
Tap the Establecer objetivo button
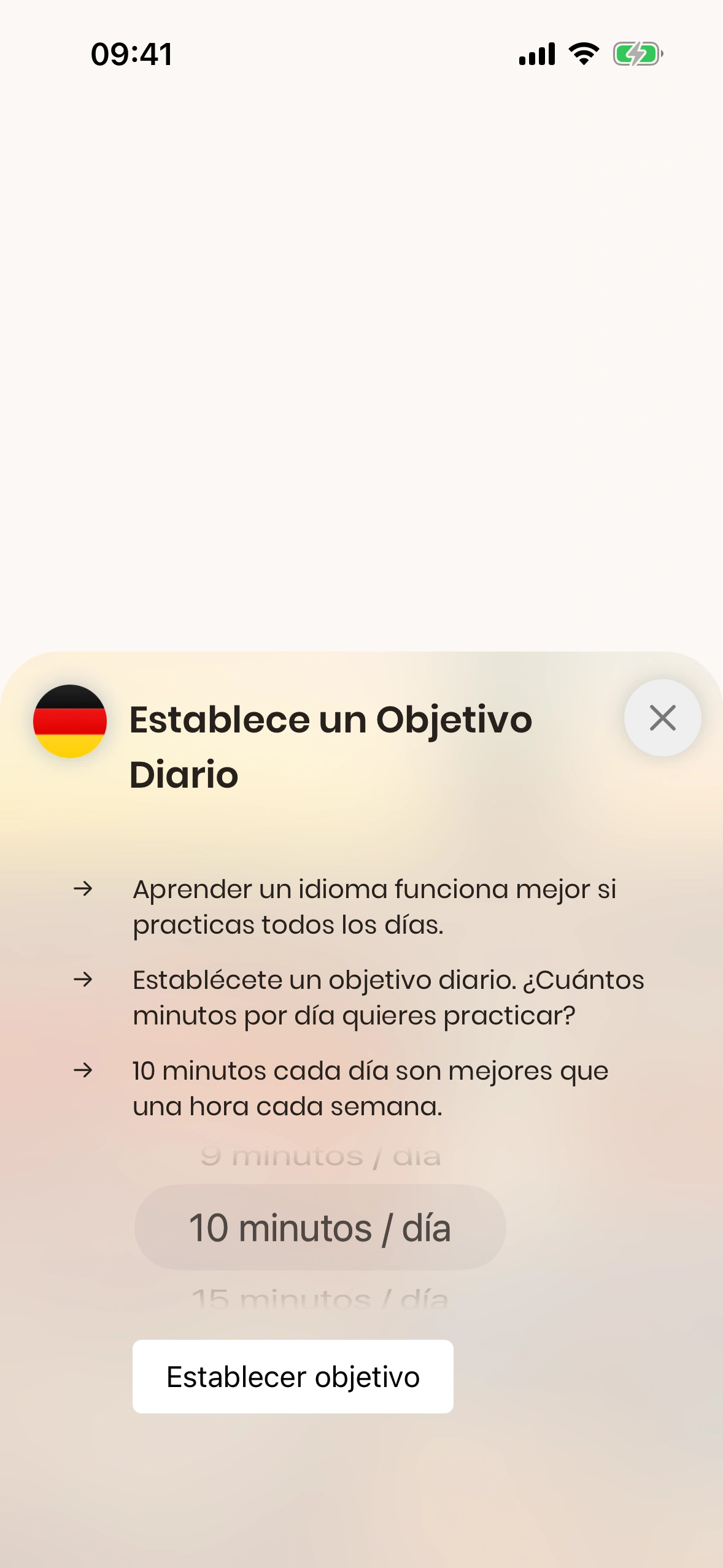tap(293, 1376)
